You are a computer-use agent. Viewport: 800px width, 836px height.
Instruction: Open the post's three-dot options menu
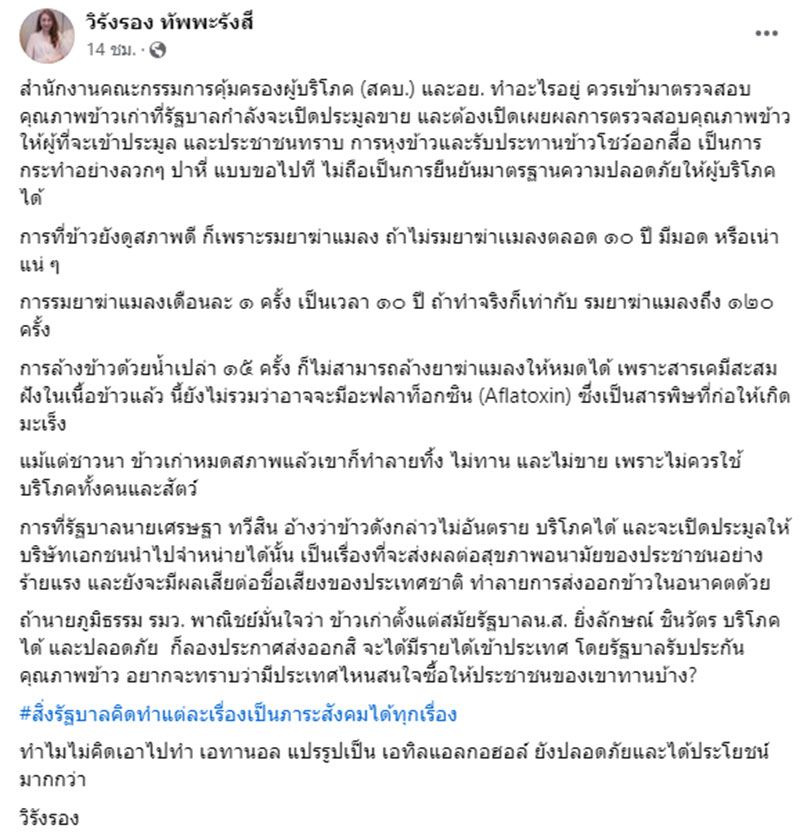[x=766, y=33]
